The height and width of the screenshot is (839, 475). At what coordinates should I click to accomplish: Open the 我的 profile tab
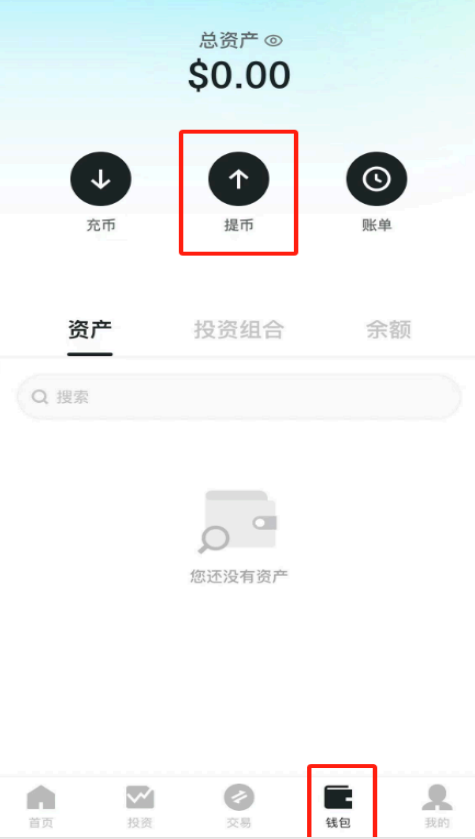[436, 806]
